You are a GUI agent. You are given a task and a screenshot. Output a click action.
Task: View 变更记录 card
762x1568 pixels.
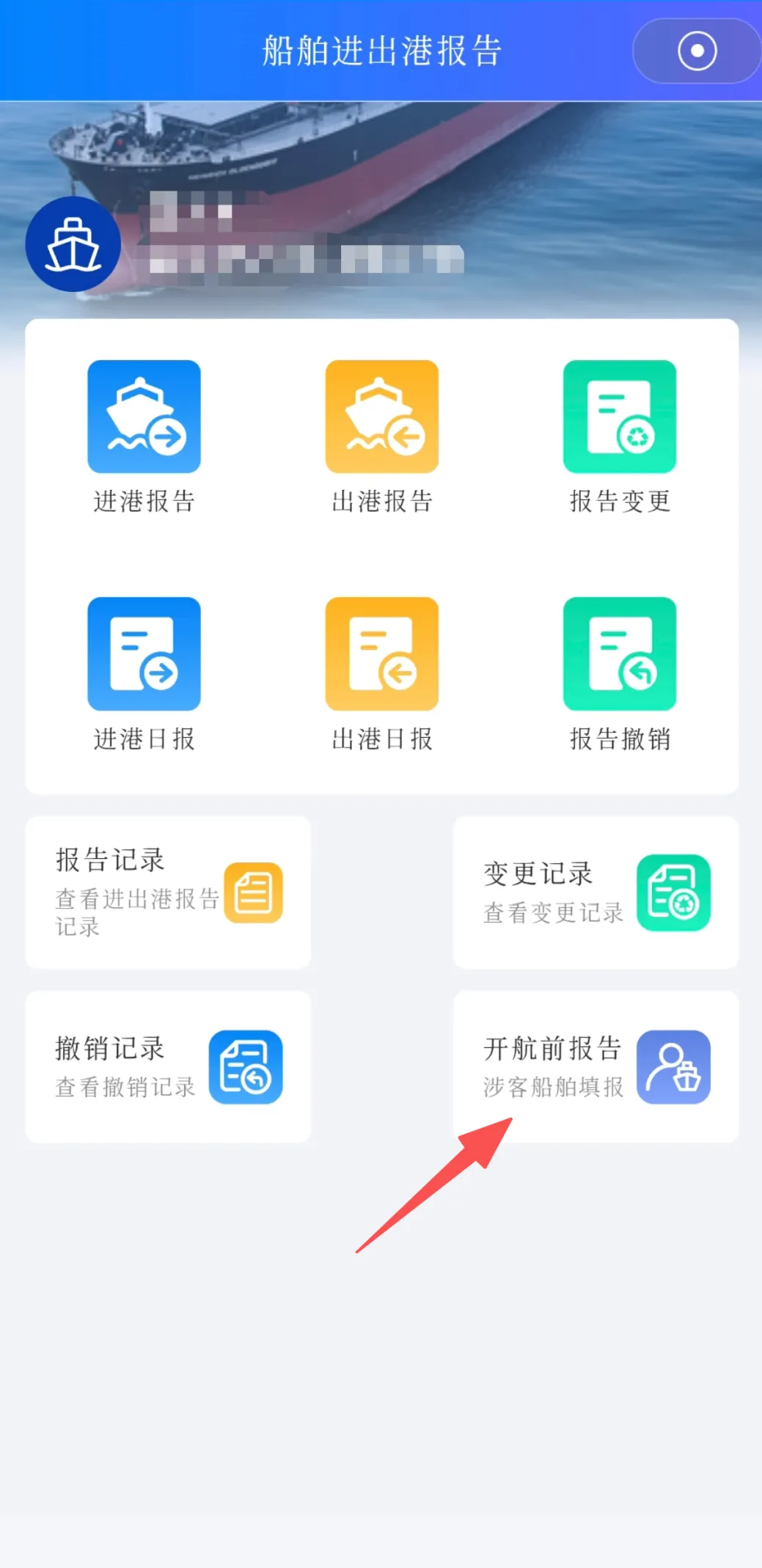[x=596, y=892]
